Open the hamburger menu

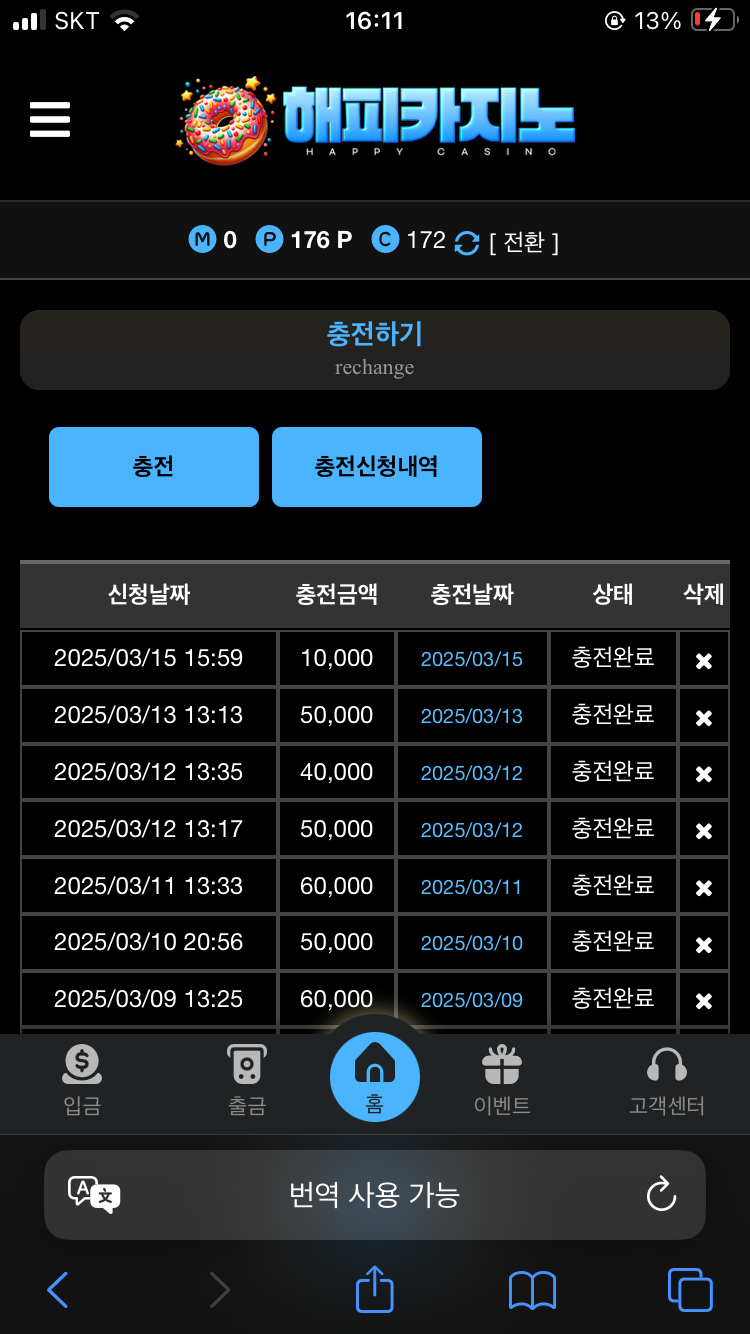point(50,120)
